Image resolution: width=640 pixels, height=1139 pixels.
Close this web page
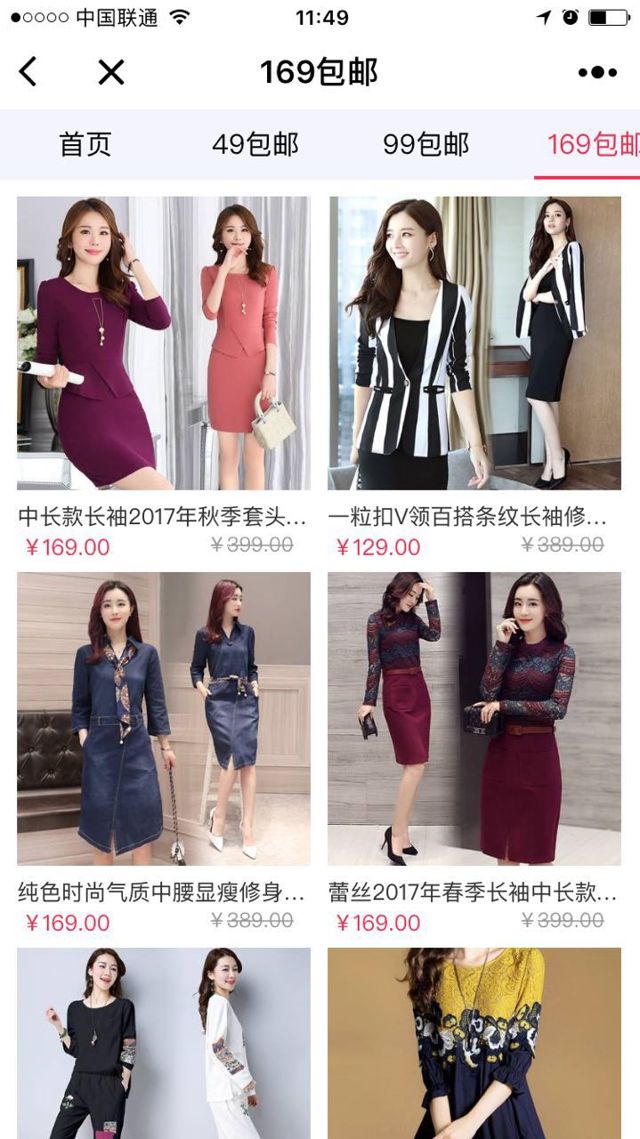point(111,72)
